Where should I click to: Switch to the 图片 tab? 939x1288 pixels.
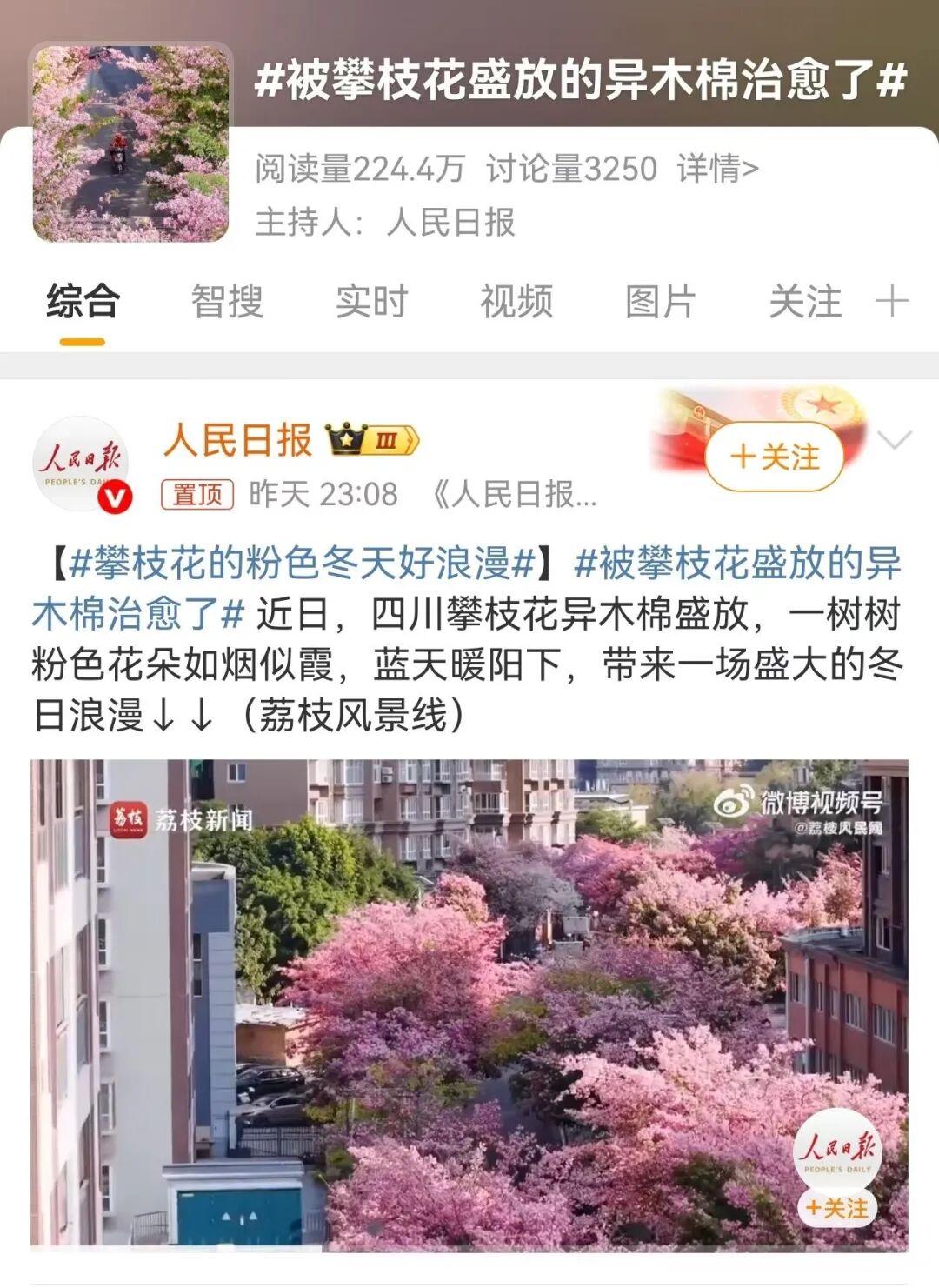pos(661,302)
